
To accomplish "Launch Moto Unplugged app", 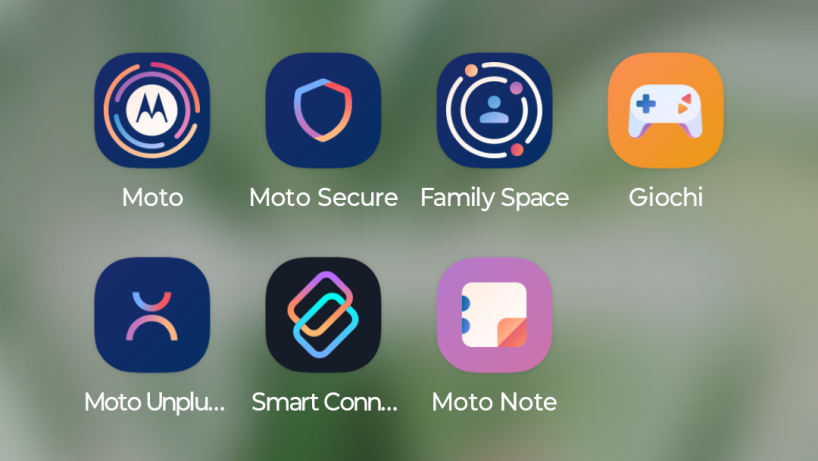I will 152,315.
